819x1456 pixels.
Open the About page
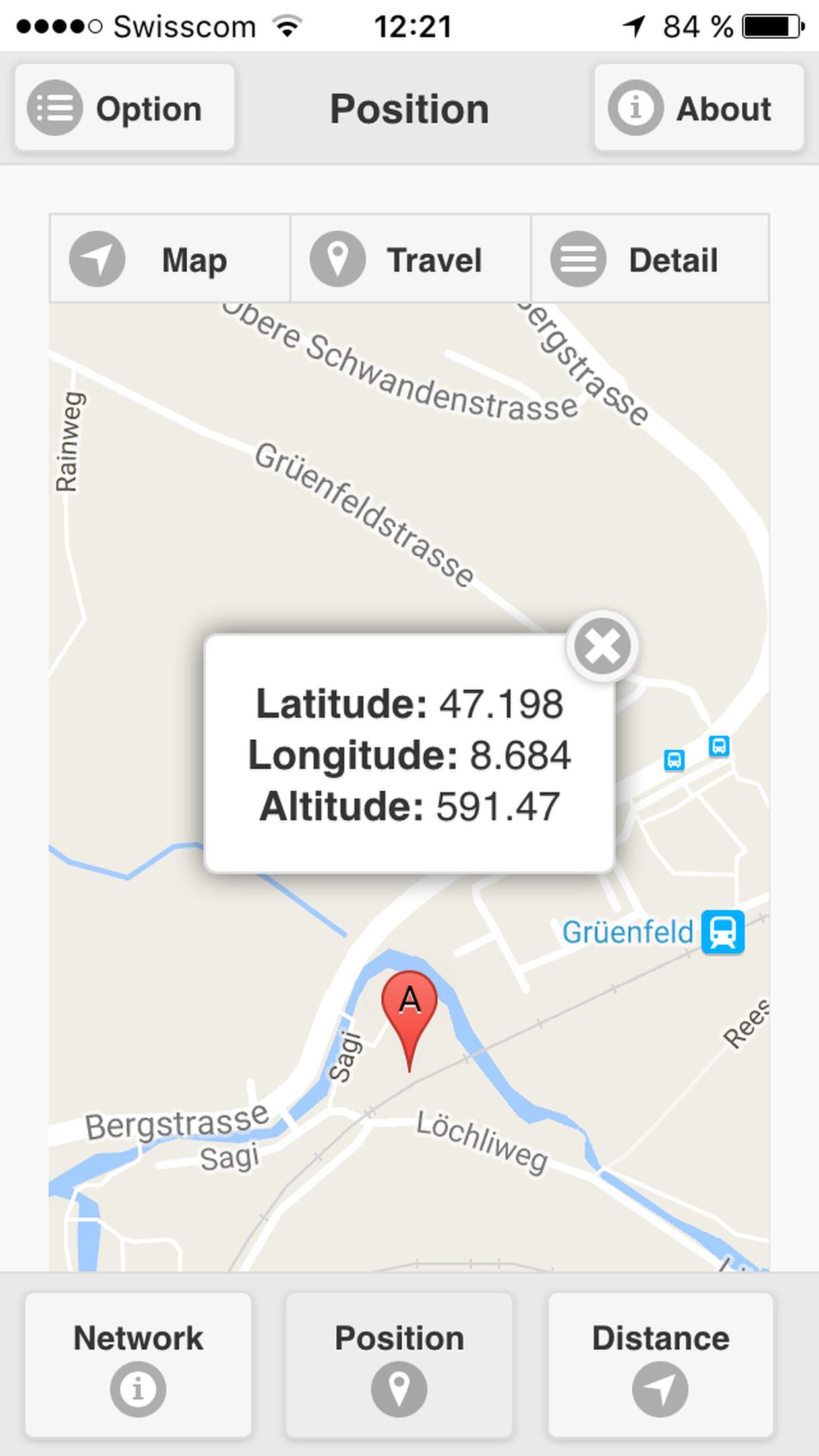tap(698, 108)
